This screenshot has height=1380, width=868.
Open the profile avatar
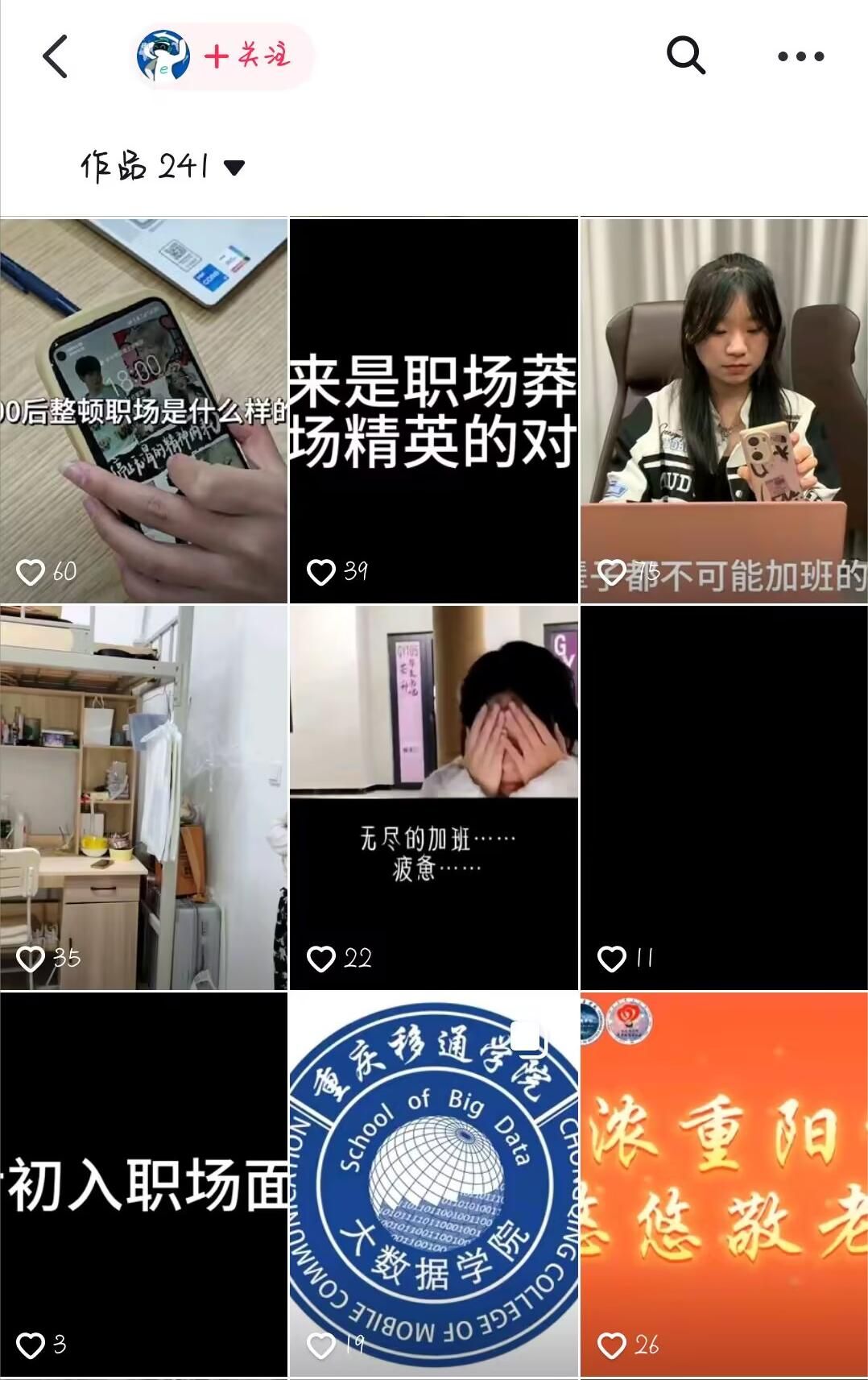tap(163, 56)
